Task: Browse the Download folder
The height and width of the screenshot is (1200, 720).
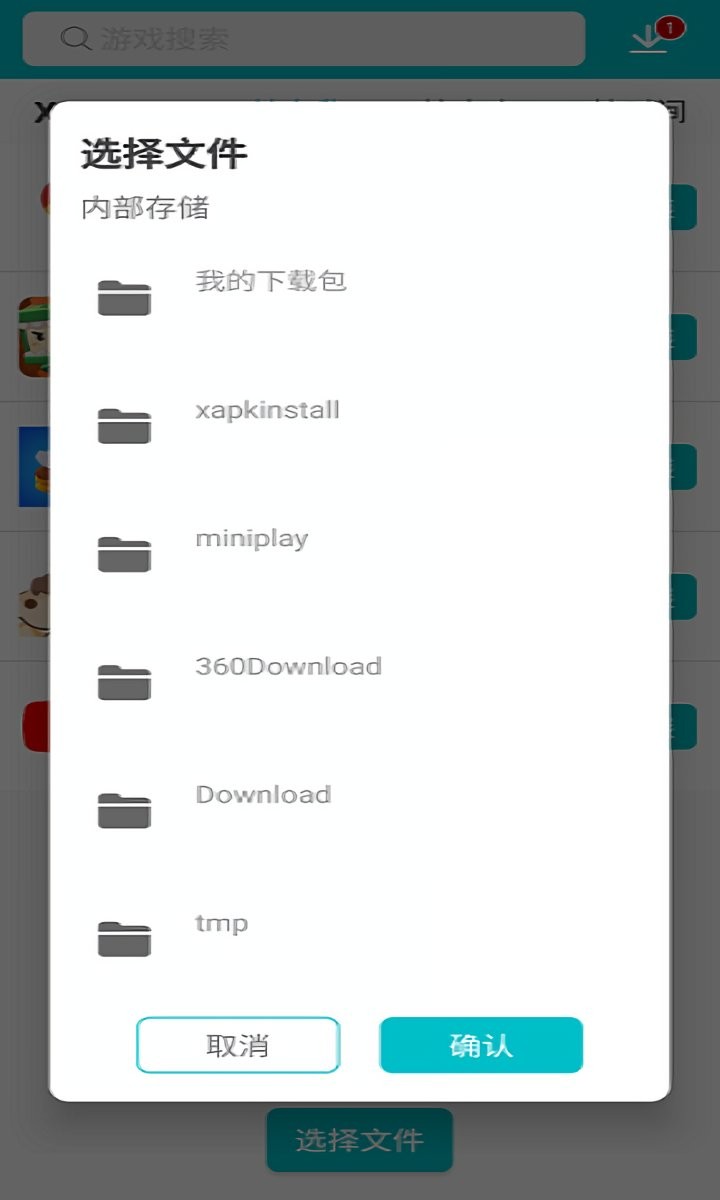Action: click(x=263, y=794)
